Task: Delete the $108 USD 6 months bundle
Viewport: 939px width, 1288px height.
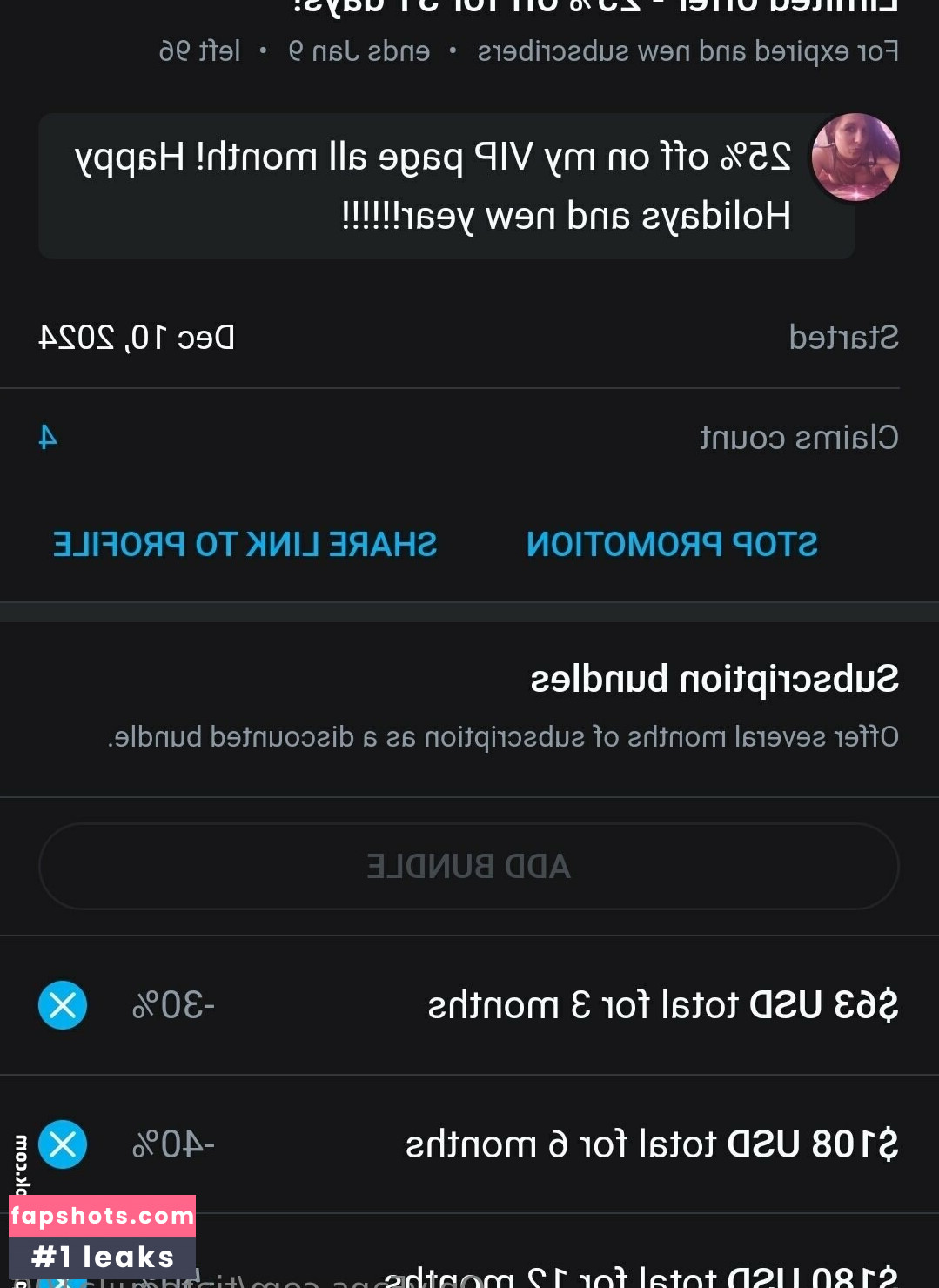Action: [63, 1144]
